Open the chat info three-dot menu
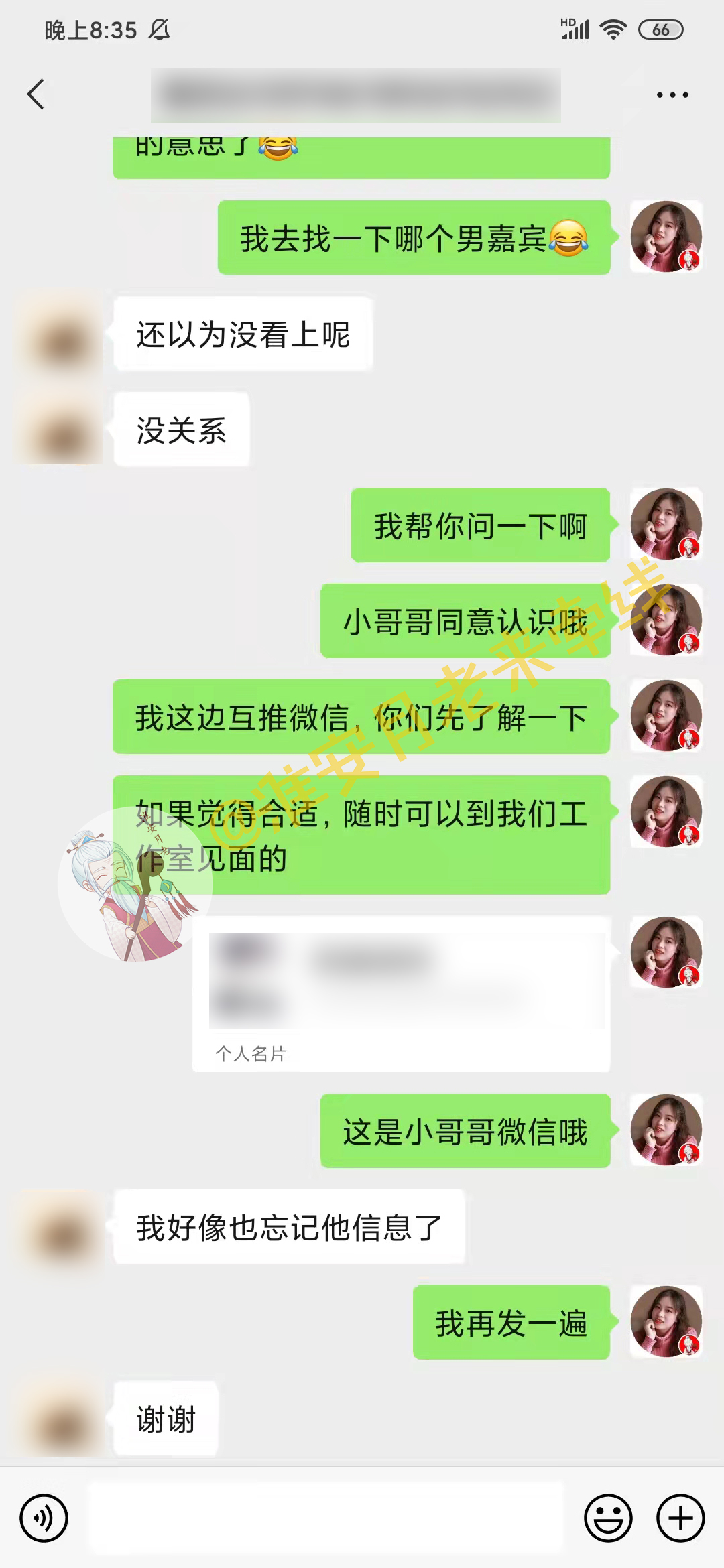 672,95
